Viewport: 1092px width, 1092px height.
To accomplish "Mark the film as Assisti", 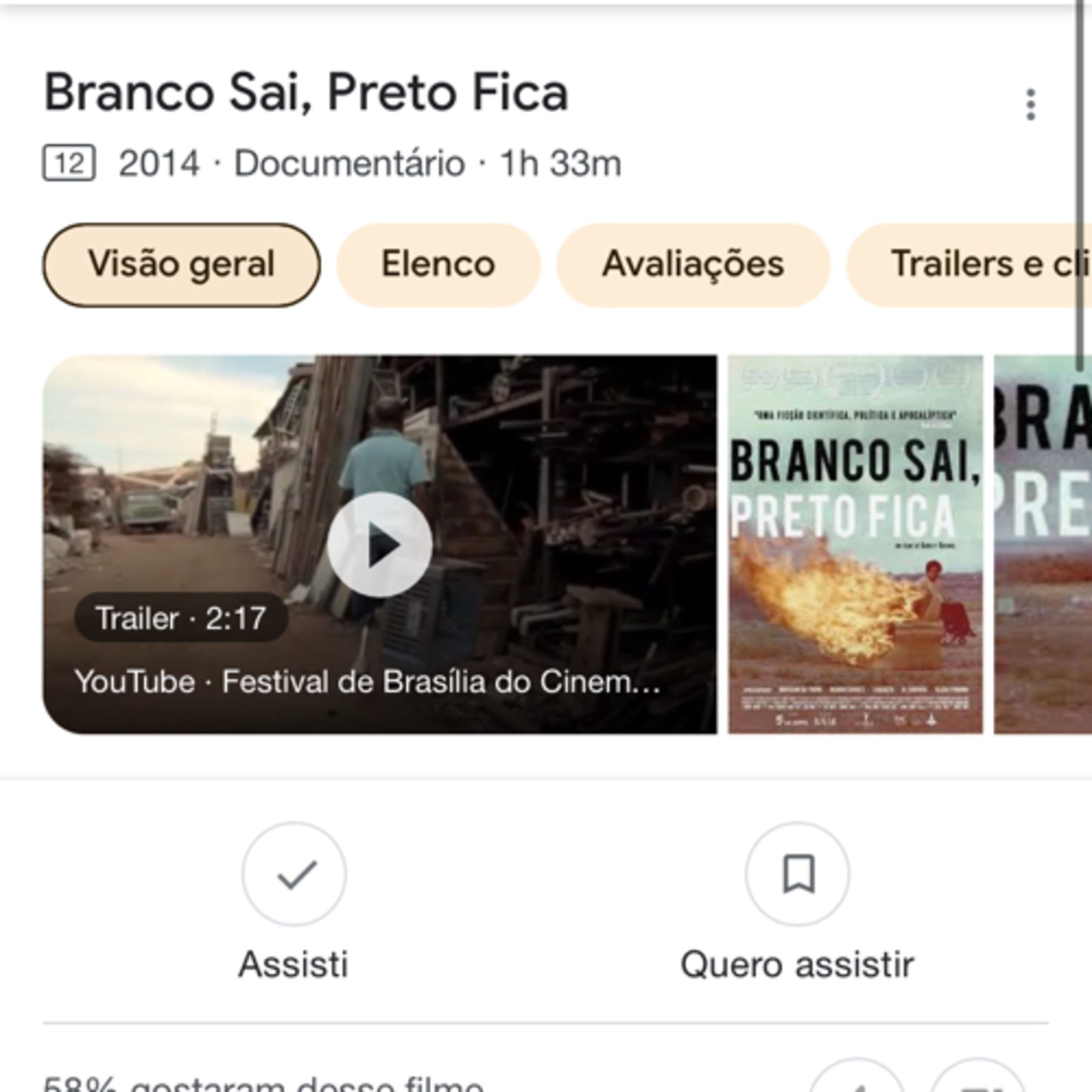I will (294, 874).
